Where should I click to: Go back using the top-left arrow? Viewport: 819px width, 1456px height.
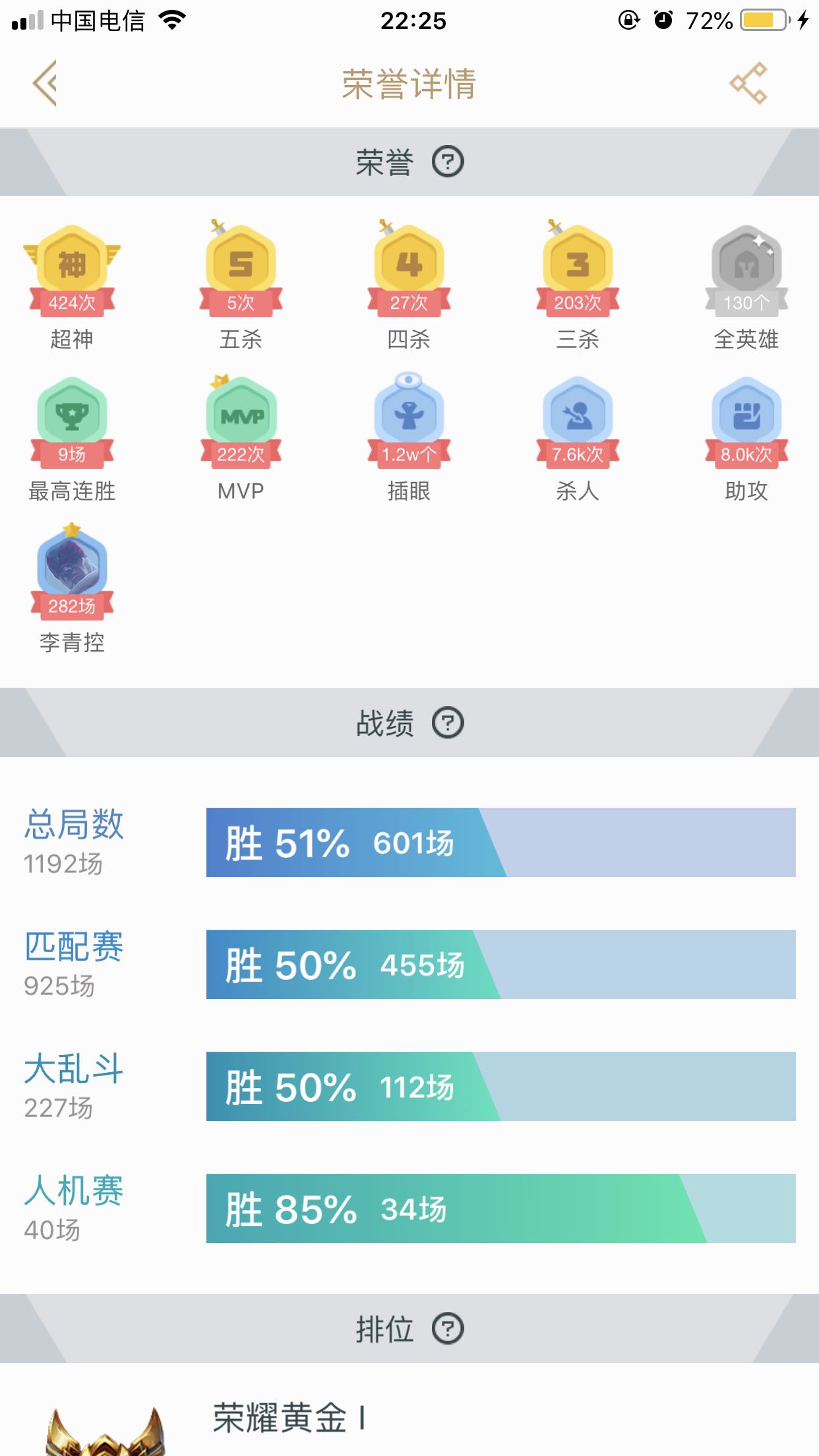point(45,83)
